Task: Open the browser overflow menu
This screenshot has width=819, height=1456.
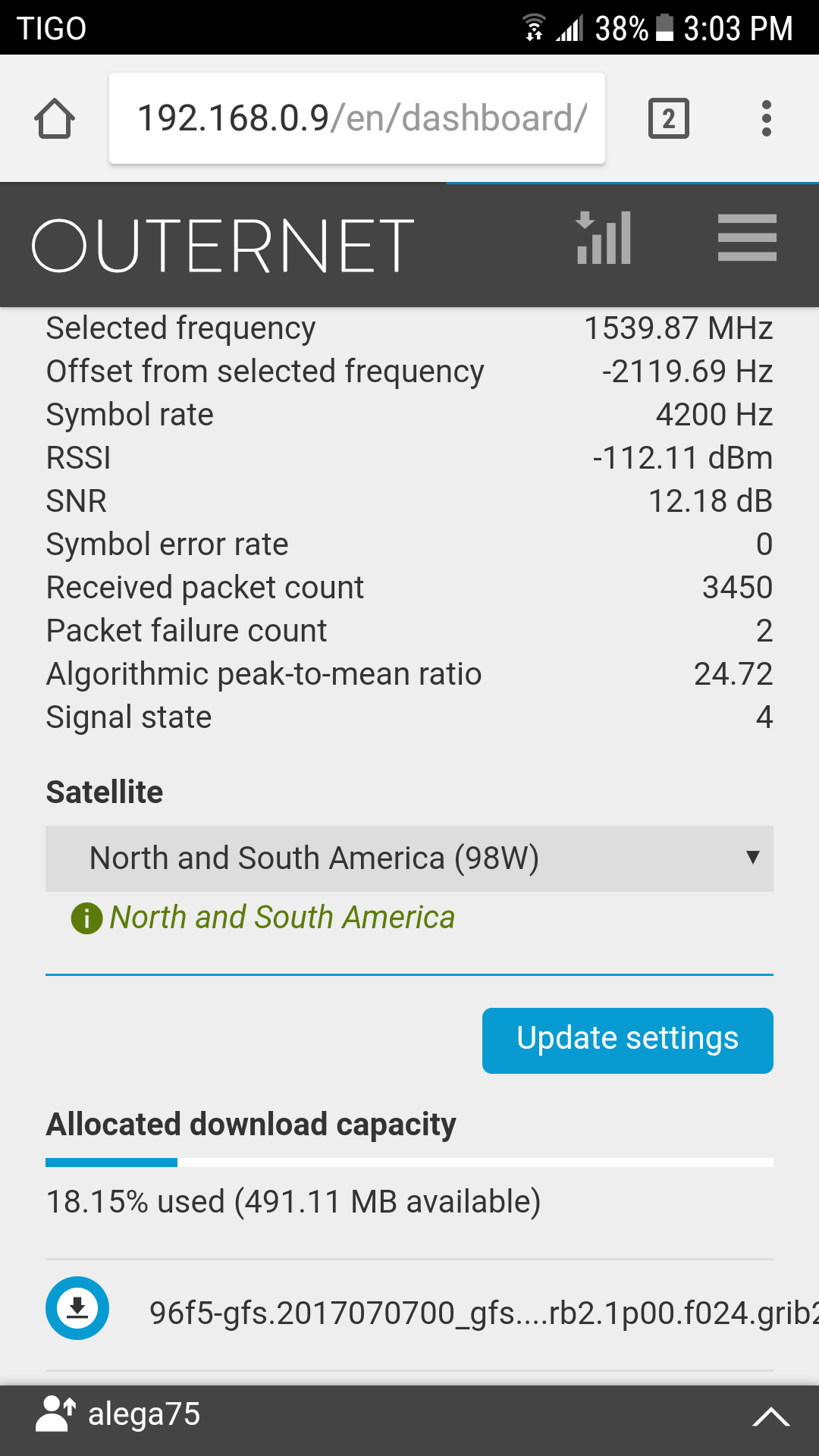Action: pos(766,119)
